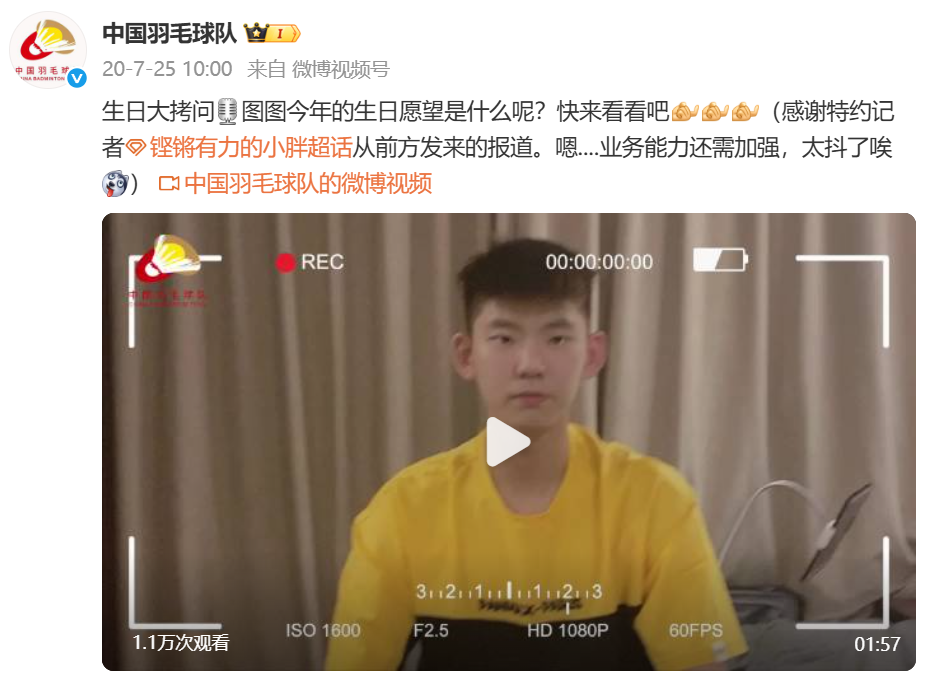Screen dimensions: 934x684
Task: Open the 微博视频号 source link
Action: point(340,69)
